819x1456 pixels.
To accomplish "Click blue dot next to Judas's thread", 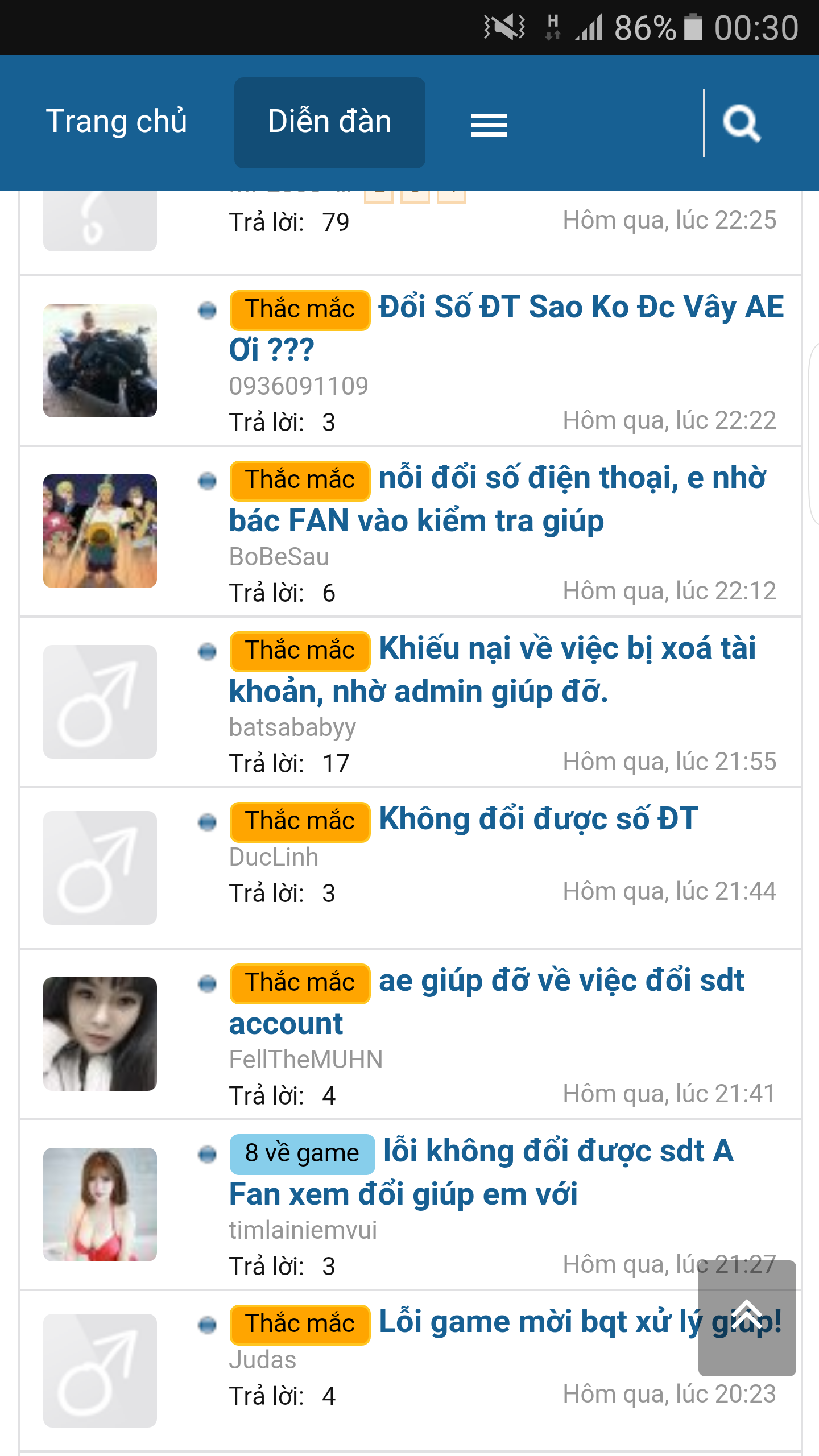I will pyautogui.click(x=208, y=1323).
